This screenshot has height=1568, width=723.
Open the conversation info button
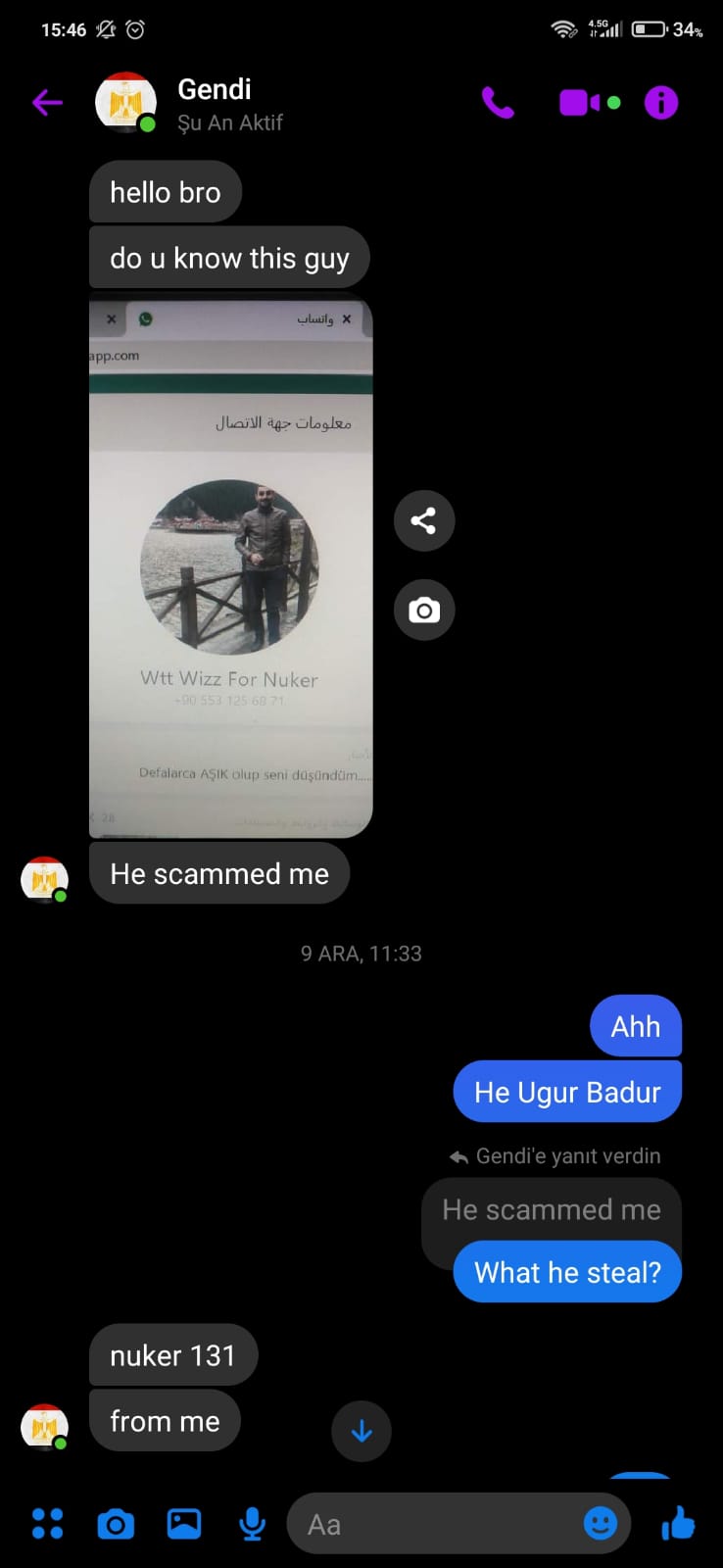(x=661, y=102)
